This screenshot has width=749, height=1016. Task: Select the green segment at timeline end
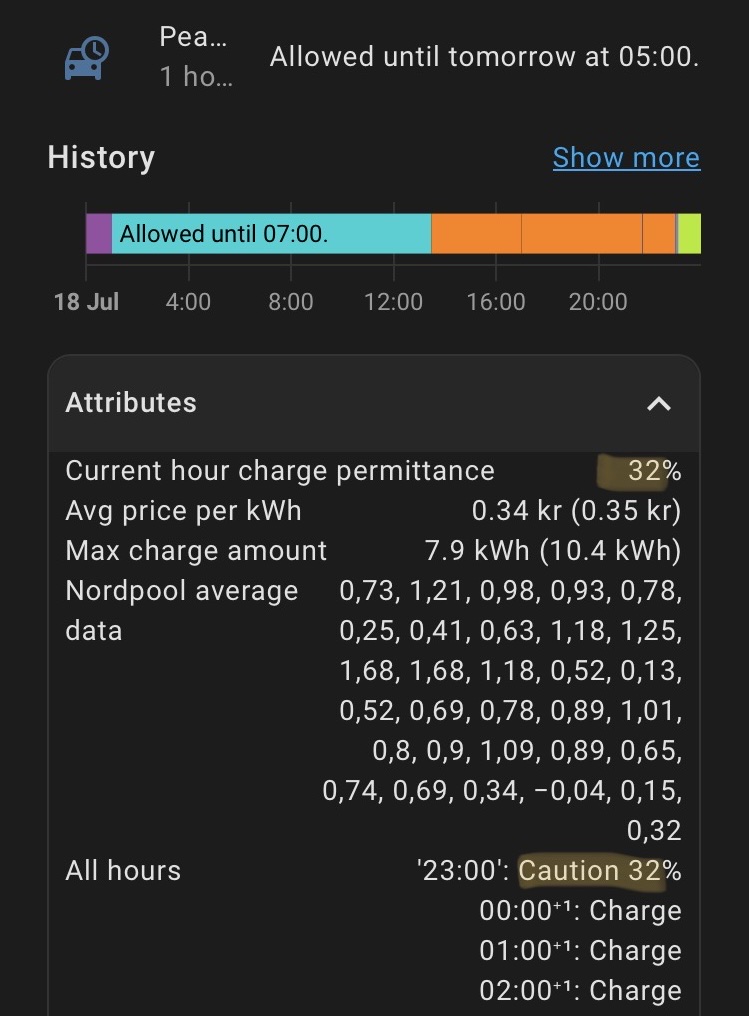tap(687, 234)
